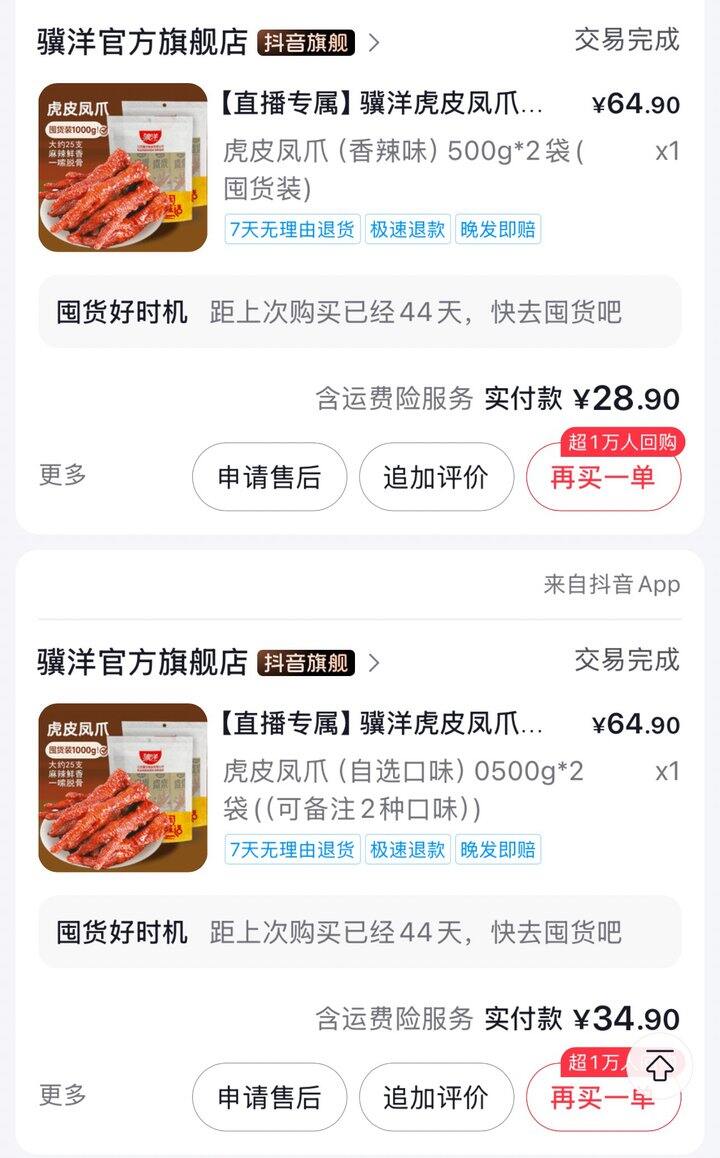
Task: Tap 追加评价 for the ¥28.90 order
Action: pos(436,477)
